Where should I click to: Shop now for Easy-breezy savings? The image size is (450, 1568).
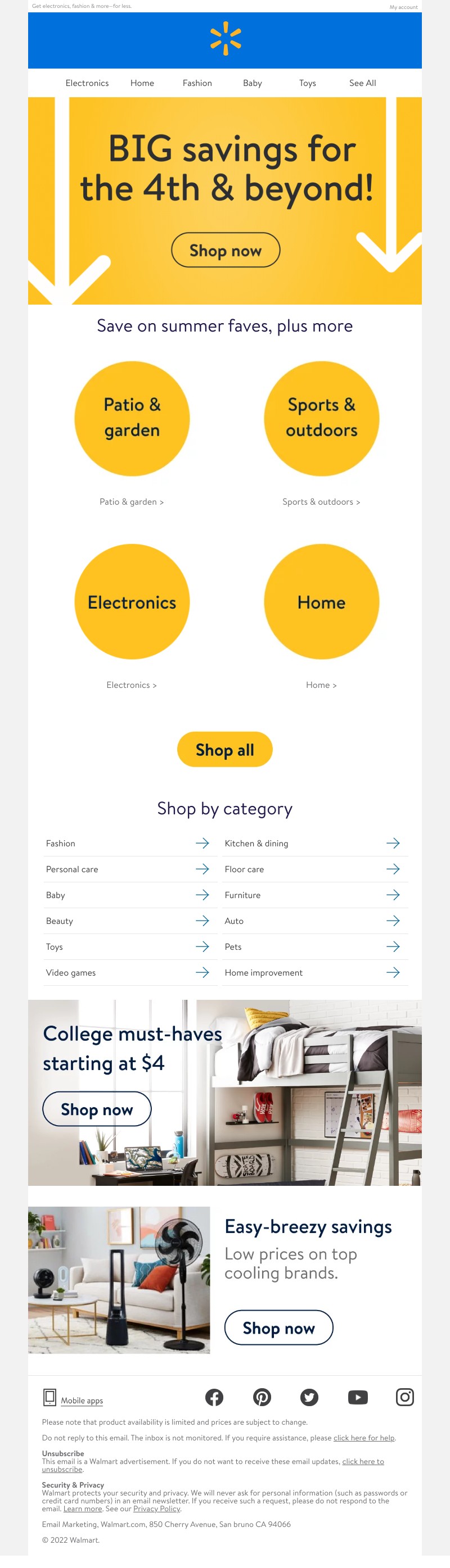(279, 1327)
